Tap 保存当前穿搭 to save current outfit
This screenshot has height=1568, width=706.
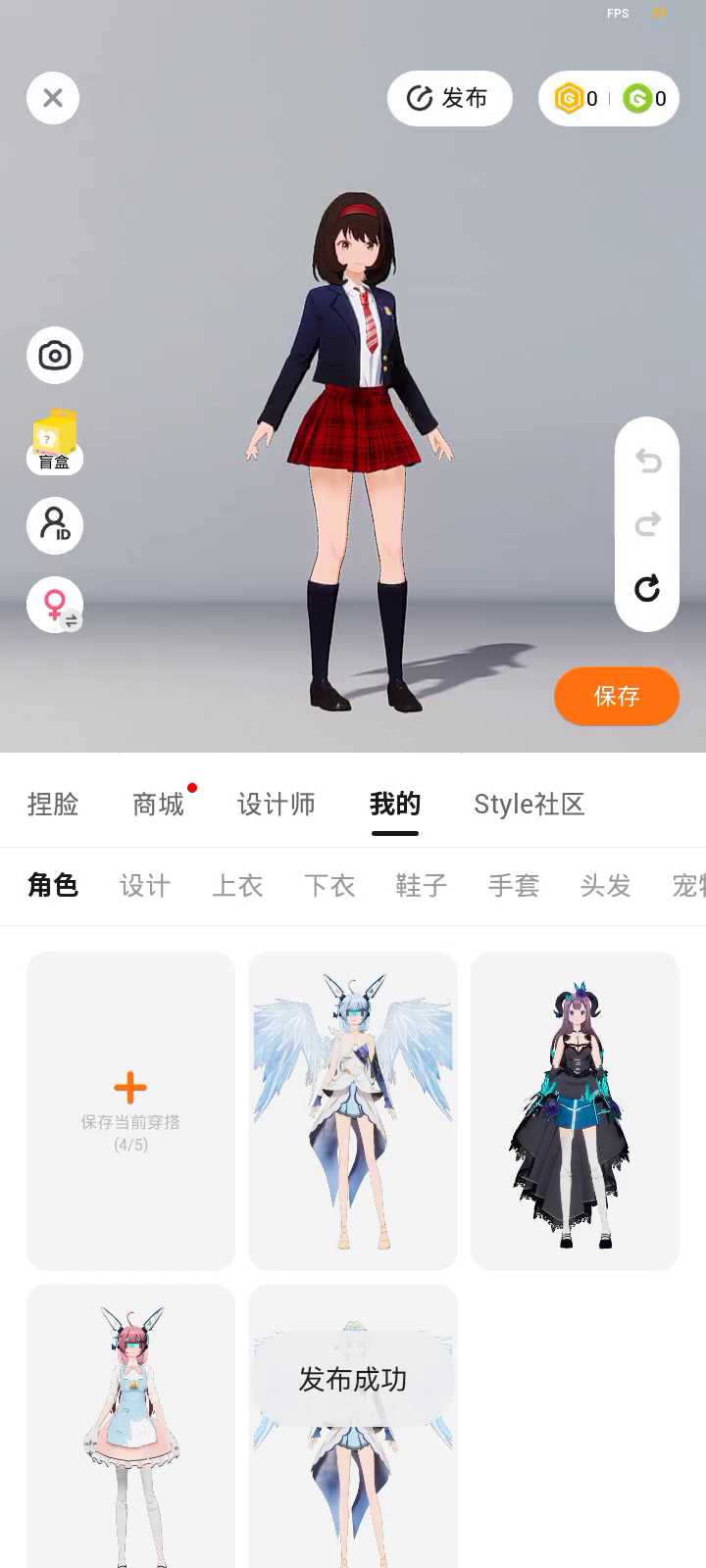click(x=130, y=1110)
